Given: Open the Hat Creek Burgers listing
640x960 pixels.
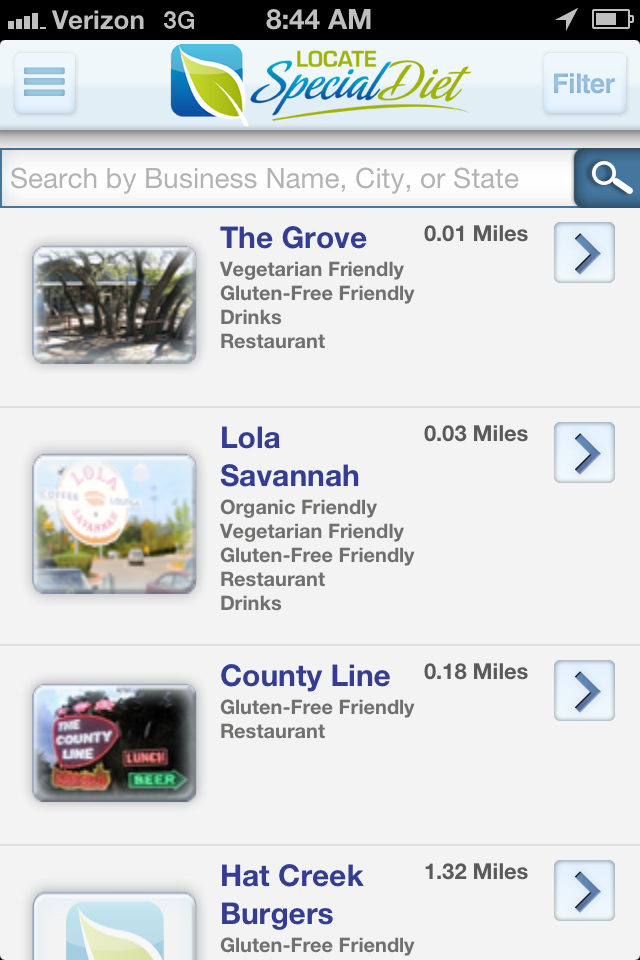Looking at the screenshot, I should (x=291, y=895).
